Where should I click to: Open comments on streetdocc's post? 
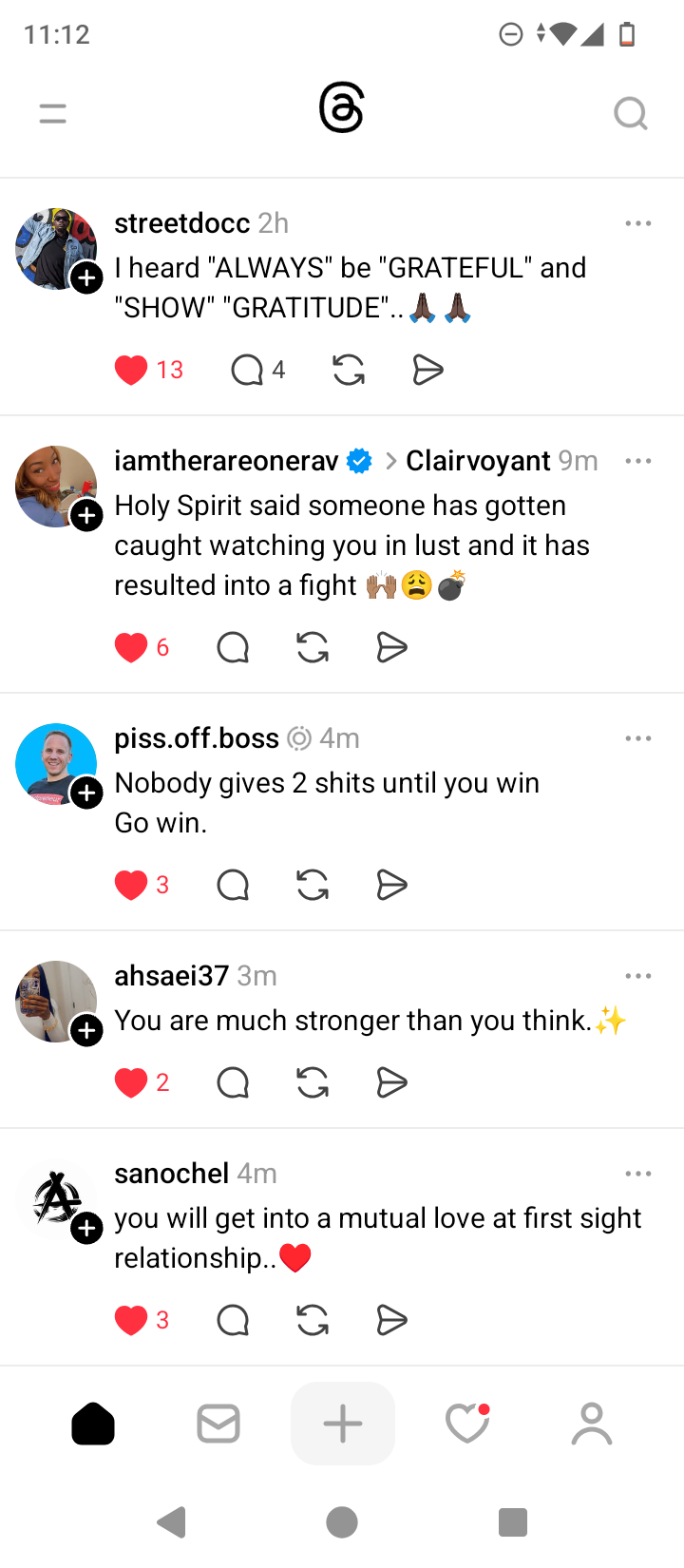(x=247, y=370)
